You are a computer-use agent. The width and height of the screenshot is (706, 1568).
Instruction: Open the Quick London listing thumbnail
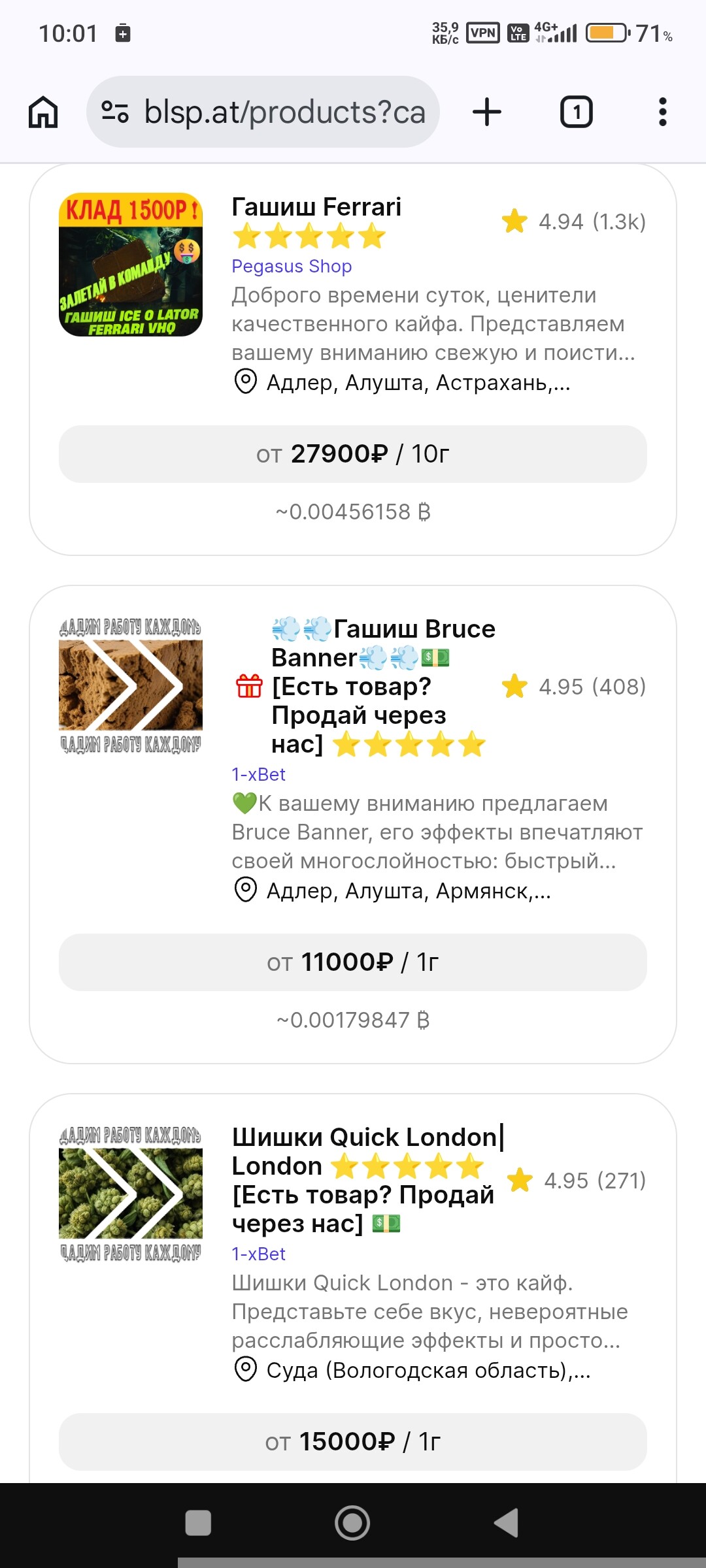click(x=131, y=1194)
